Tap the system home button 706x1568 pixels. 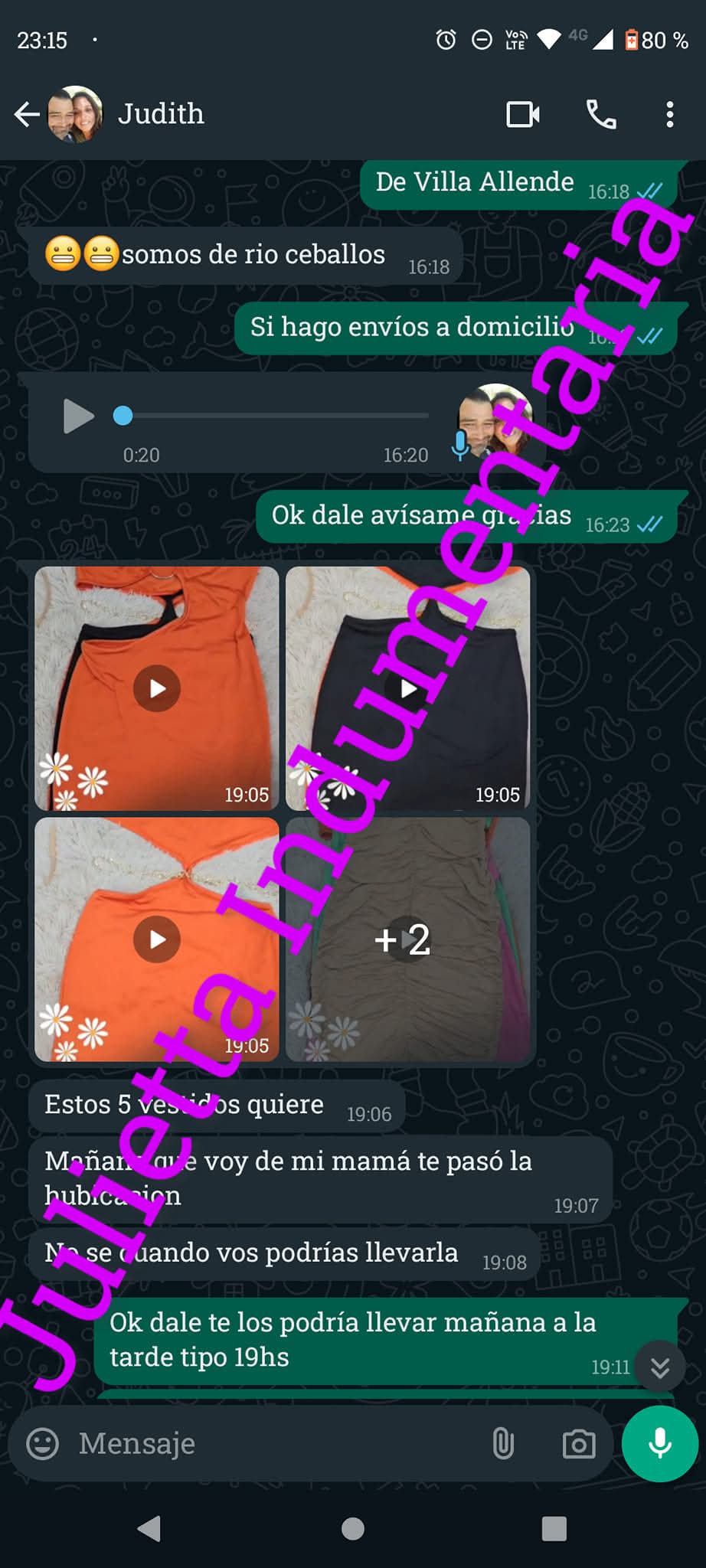[x=352, y=1529]
